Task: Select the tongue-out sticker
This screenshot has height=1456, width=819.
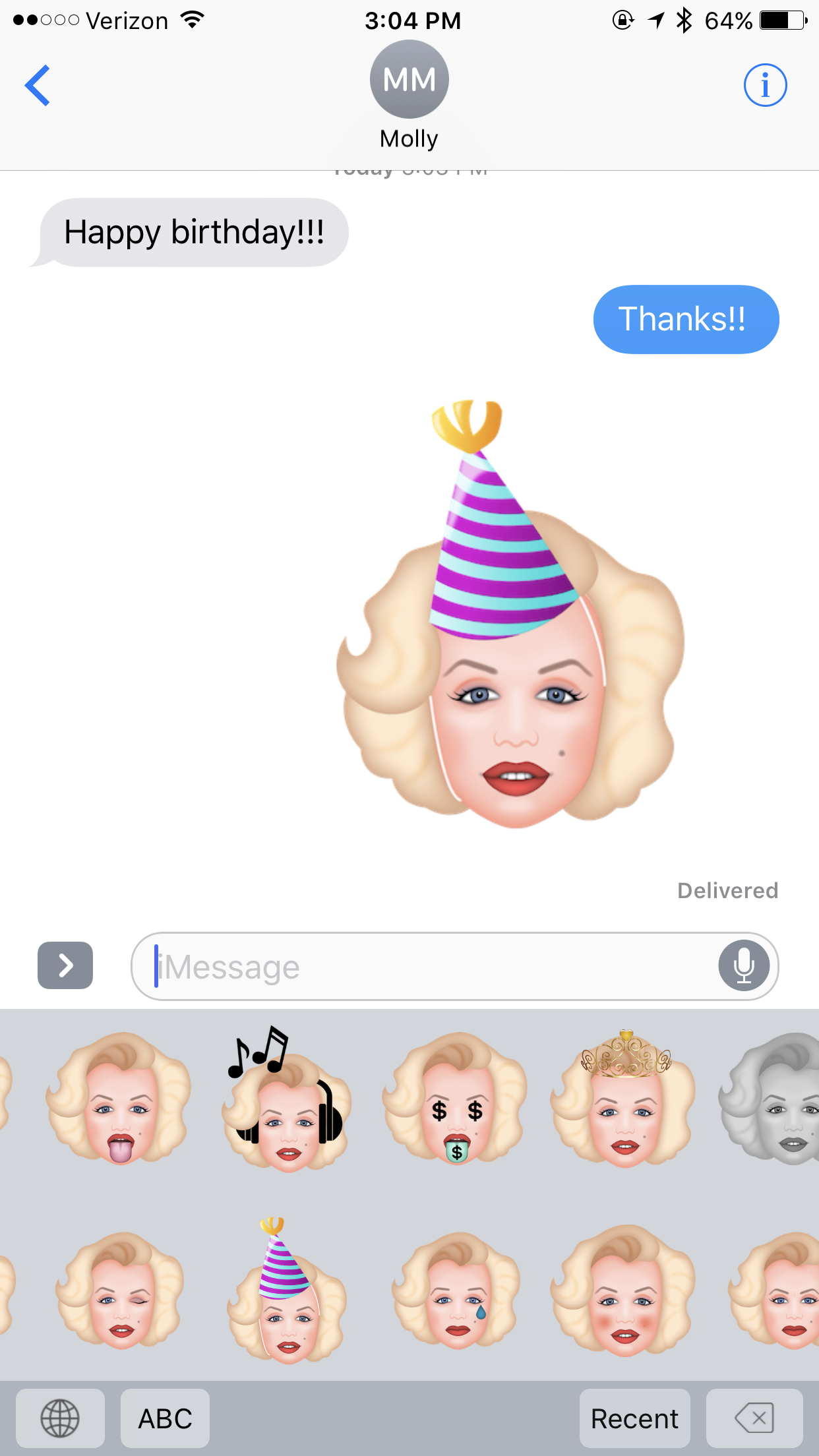Action: 119,1099
